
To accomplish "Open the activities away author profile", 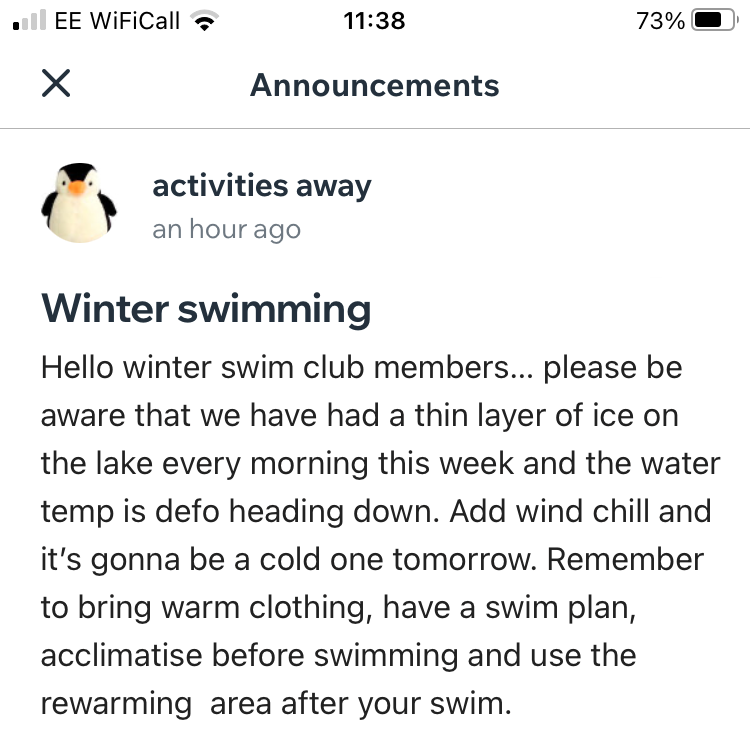I will (261, 186).
